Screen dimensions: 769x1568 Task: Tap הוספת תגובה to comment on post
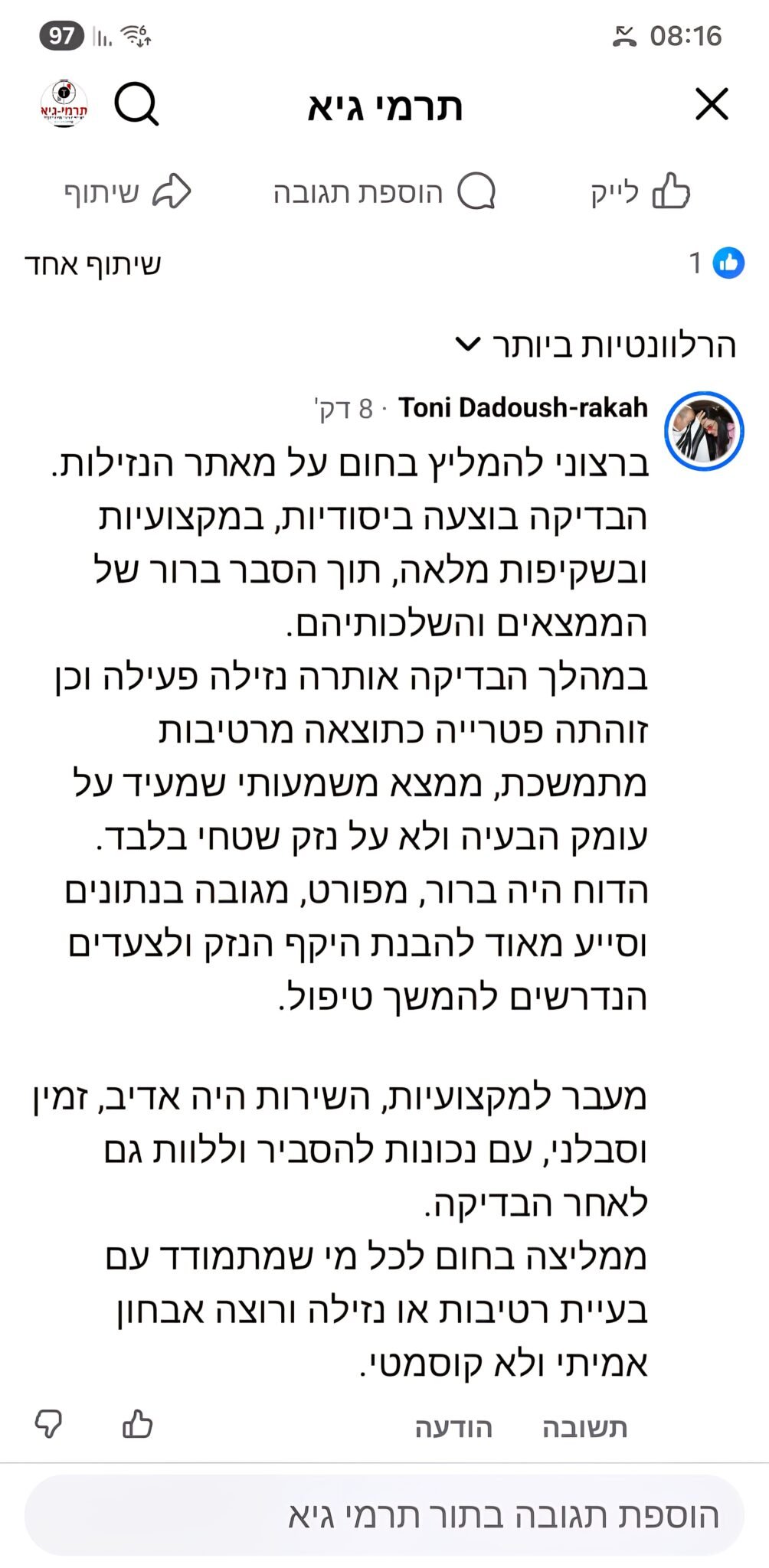pos(384,192)
